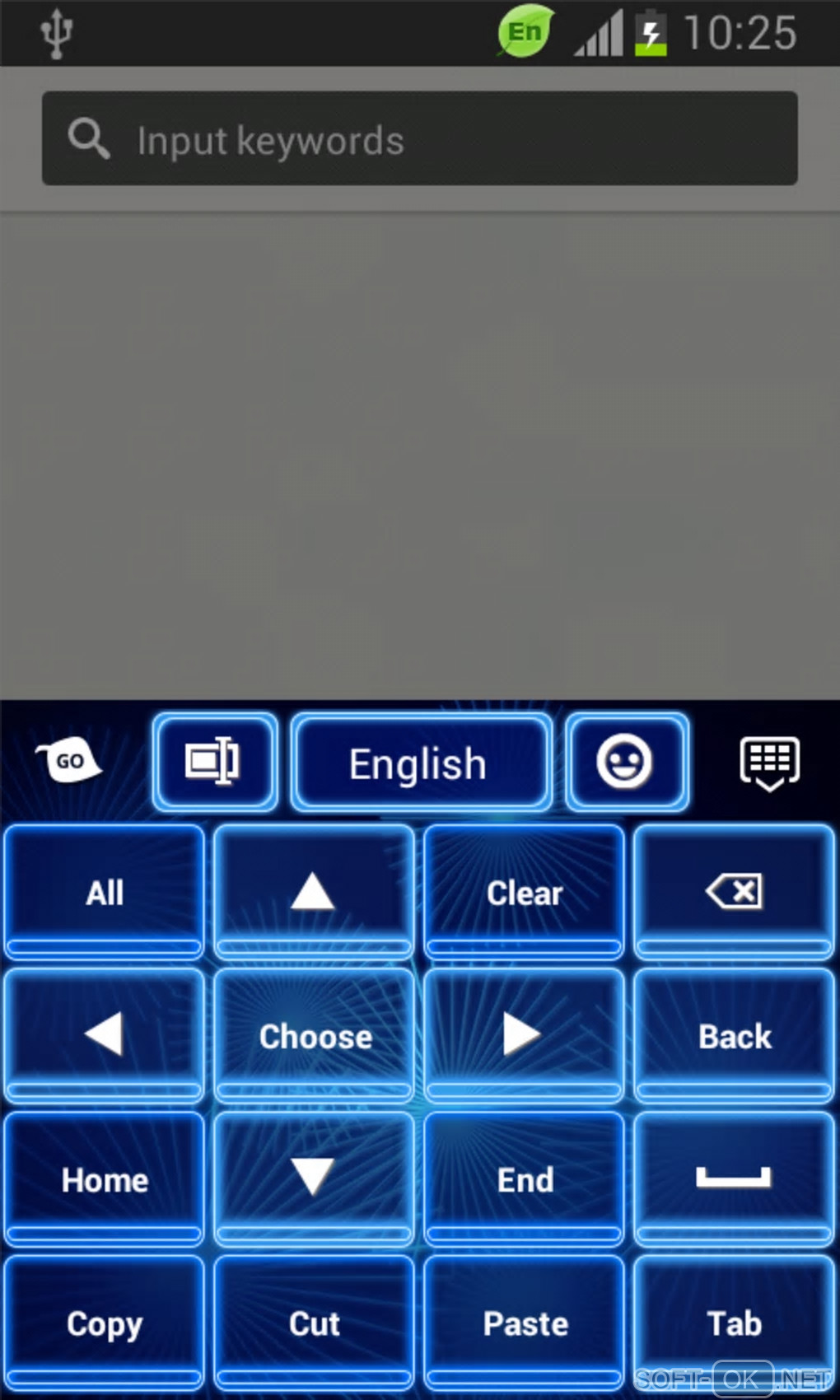Focus the Input keywords search field

point(420,138)
